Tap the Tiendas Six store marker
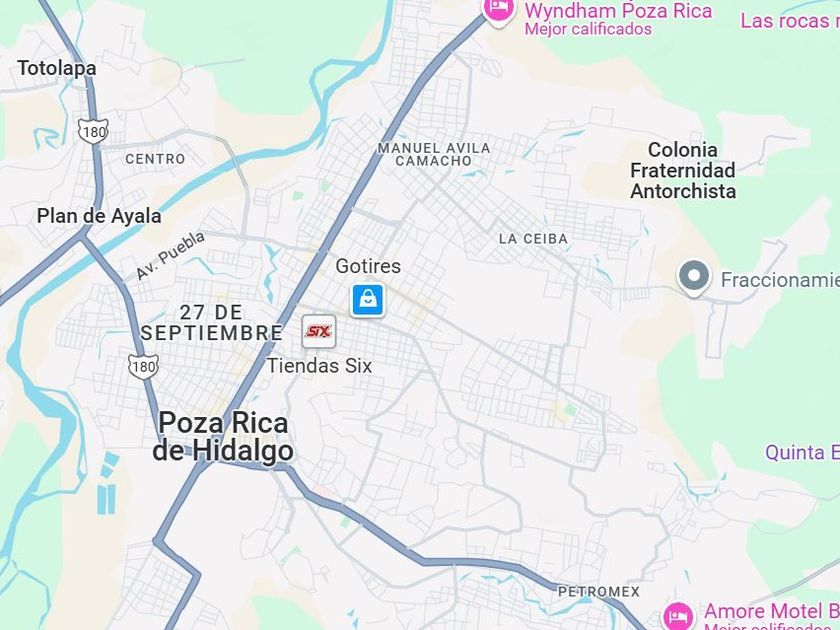840x630 pixels. (x=319, y=332)
